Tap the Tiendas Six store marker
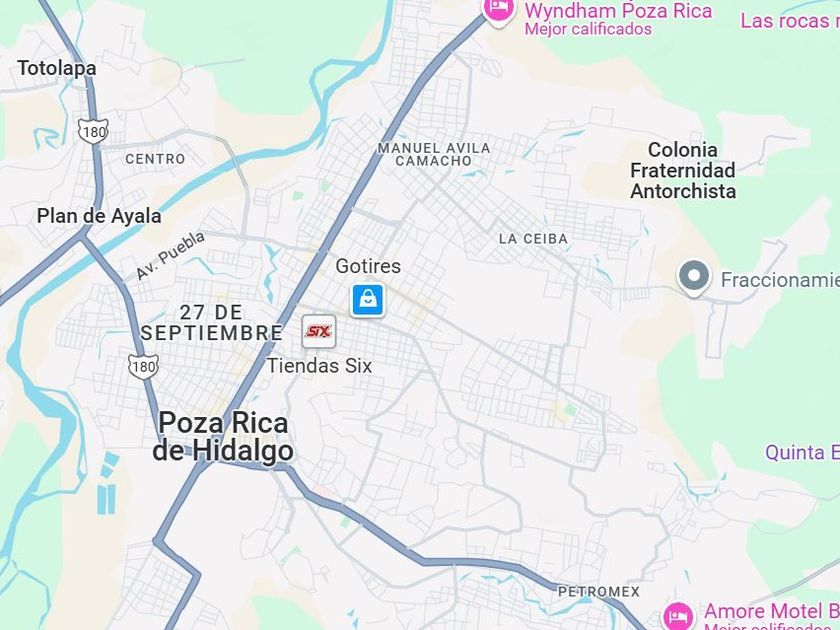840x630 pixels. (x=319, y=332)
